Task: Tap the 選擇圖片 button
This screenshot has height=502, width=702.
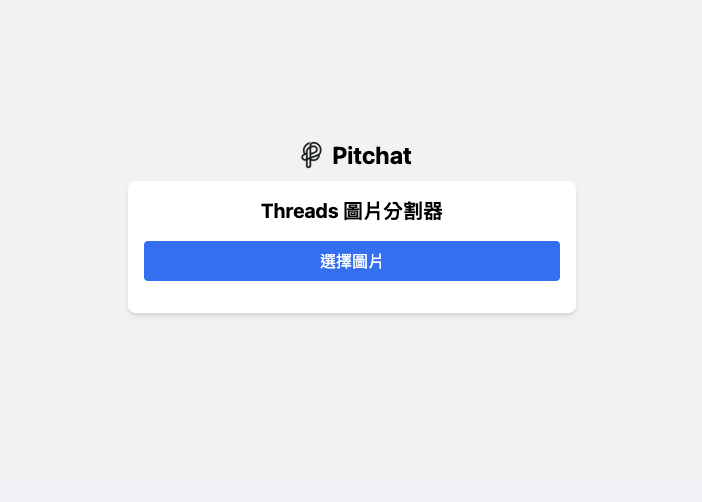Action: tap(351, 261)
